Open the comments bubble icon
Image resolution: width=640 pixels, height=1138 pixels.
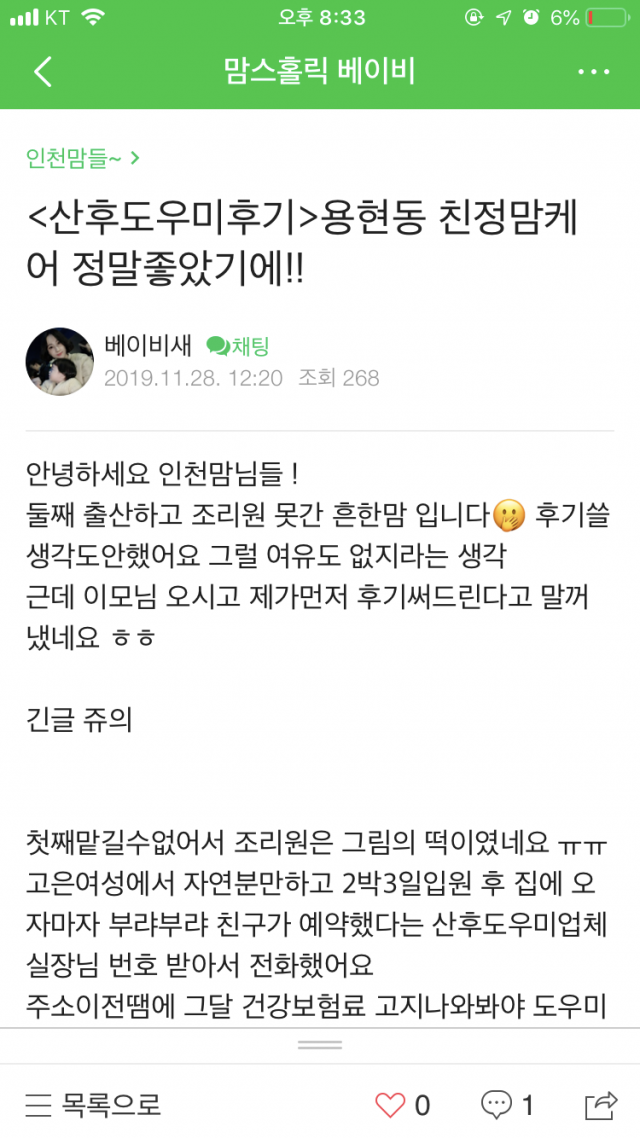click(x=496, y=1104)
